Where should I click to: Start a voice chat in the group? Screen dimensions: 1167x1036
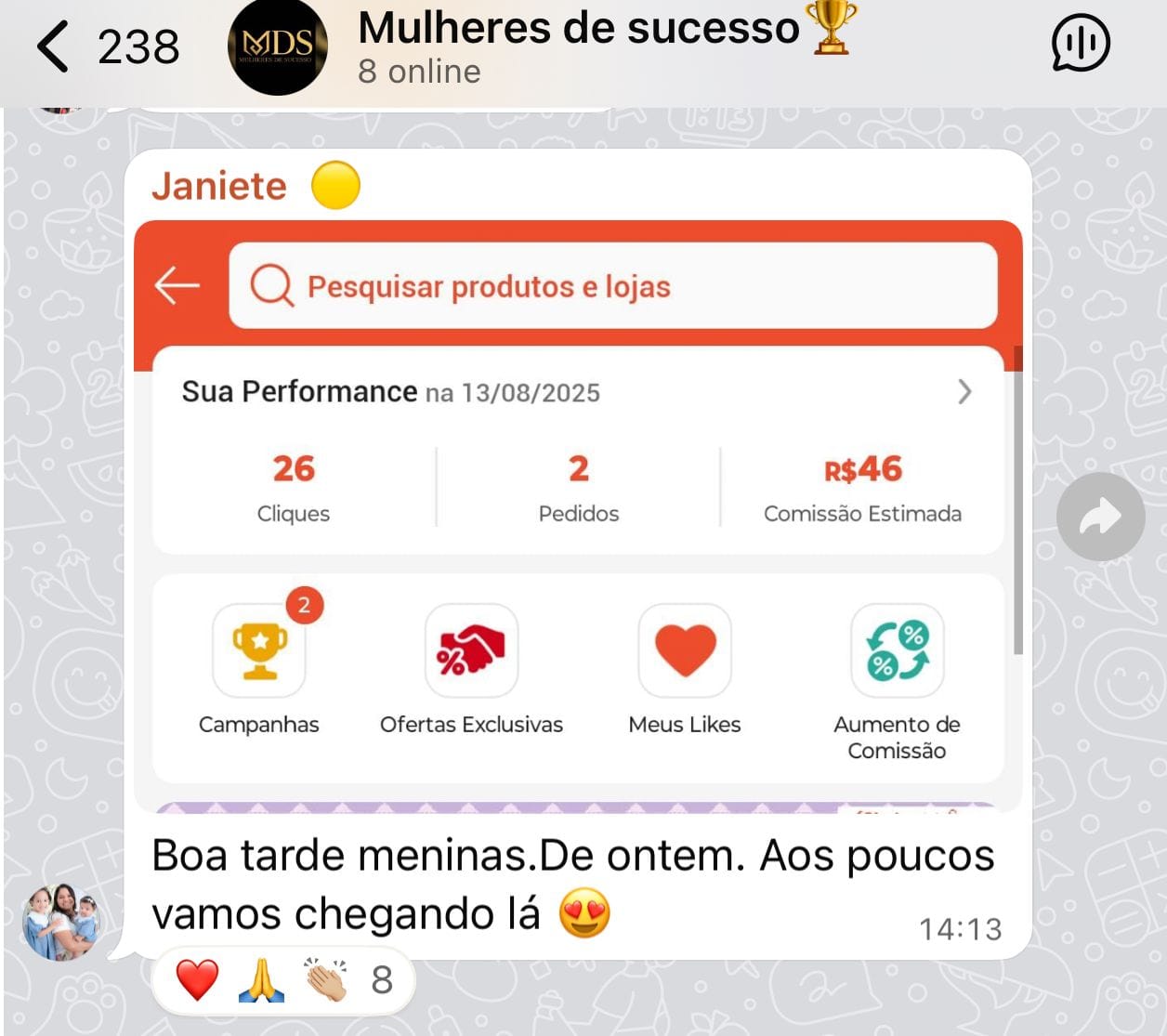[1080, 44]
